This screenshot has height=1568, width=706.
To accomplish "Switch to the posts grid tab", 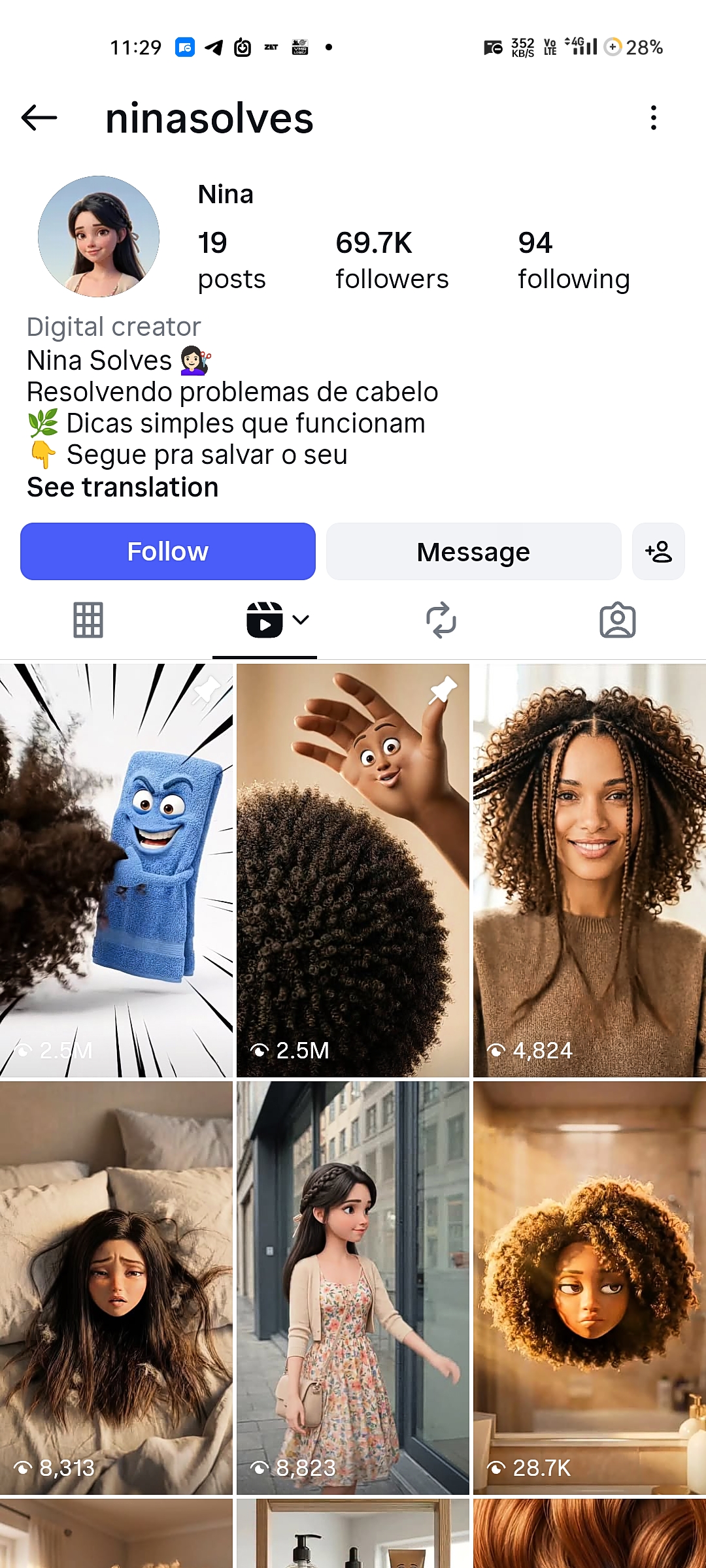I will click(x=88, y=620).
